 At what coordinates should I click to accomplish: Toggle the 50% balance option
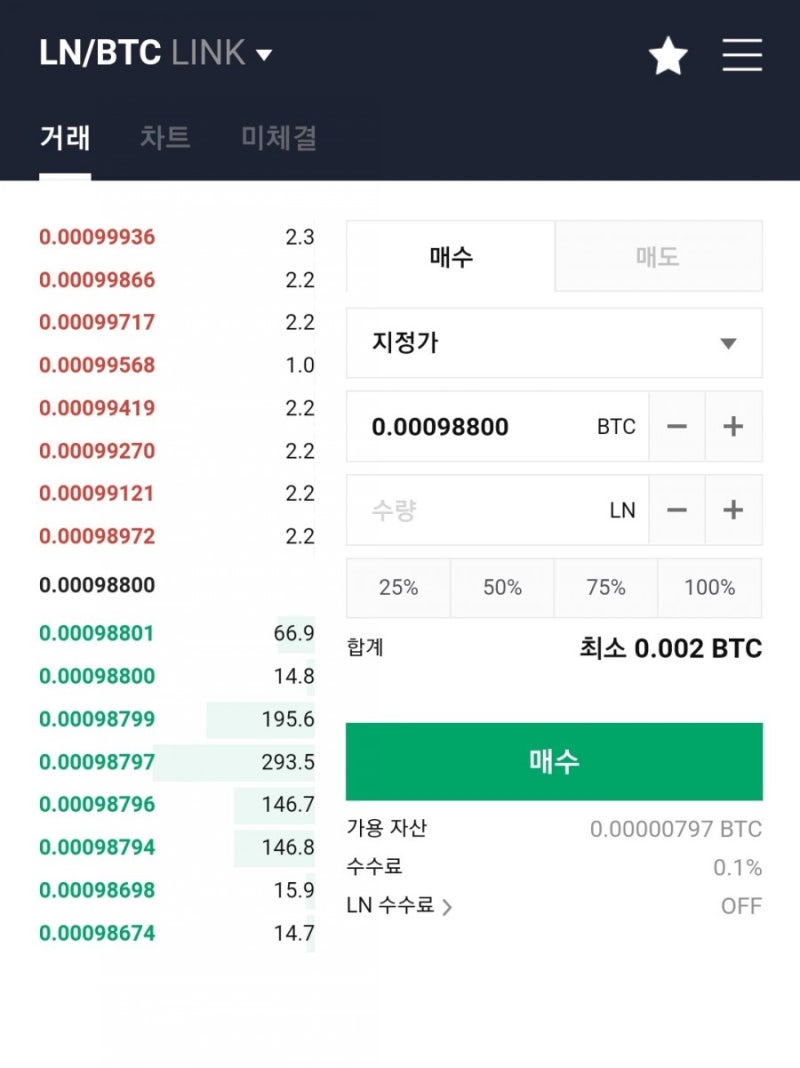[501, 588]
